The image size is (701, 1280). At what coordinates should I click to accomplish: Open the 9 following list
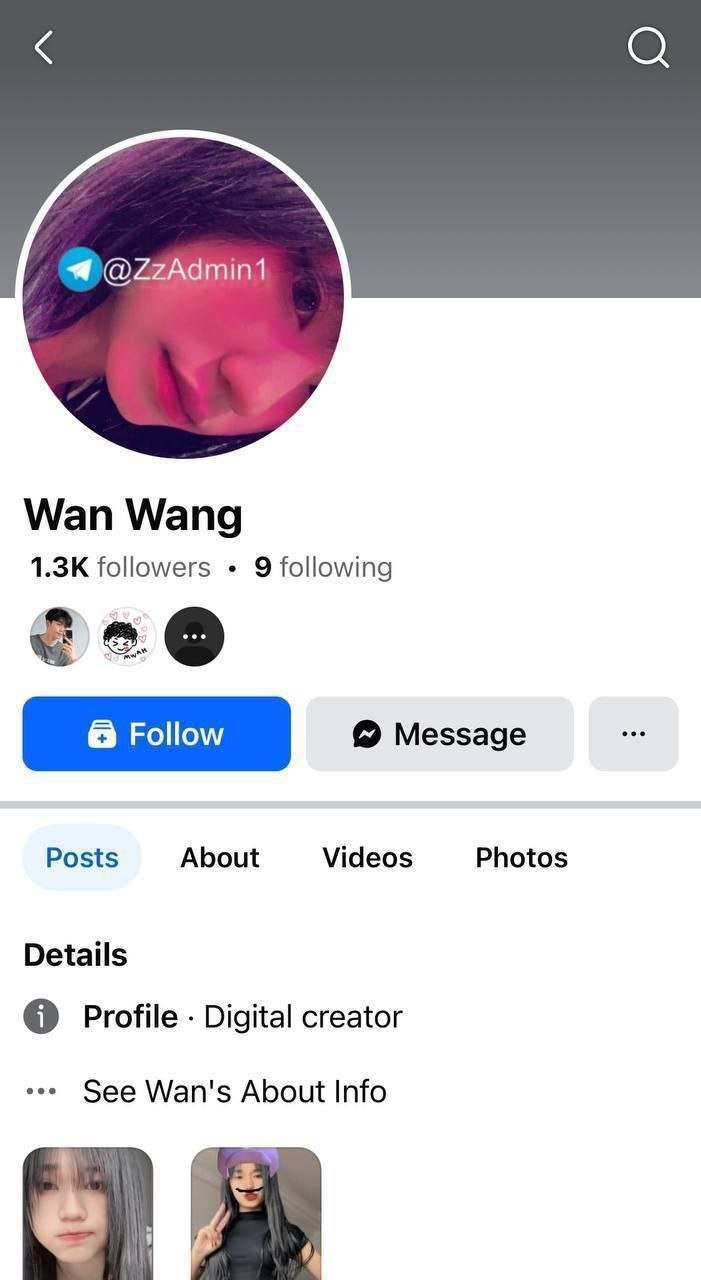(323, 567)
